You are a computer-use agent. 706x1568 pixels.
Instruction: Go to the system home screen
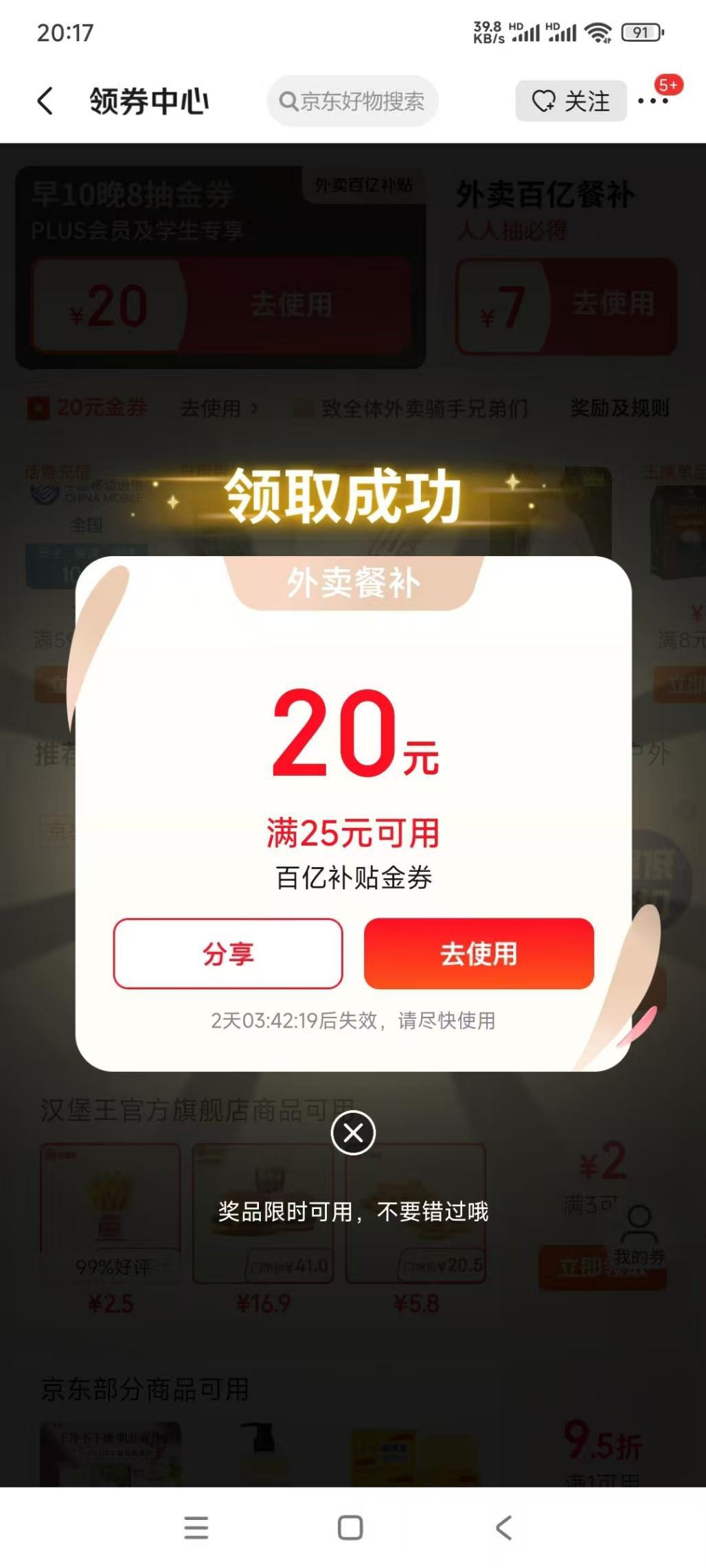(x=350, y=1527)
